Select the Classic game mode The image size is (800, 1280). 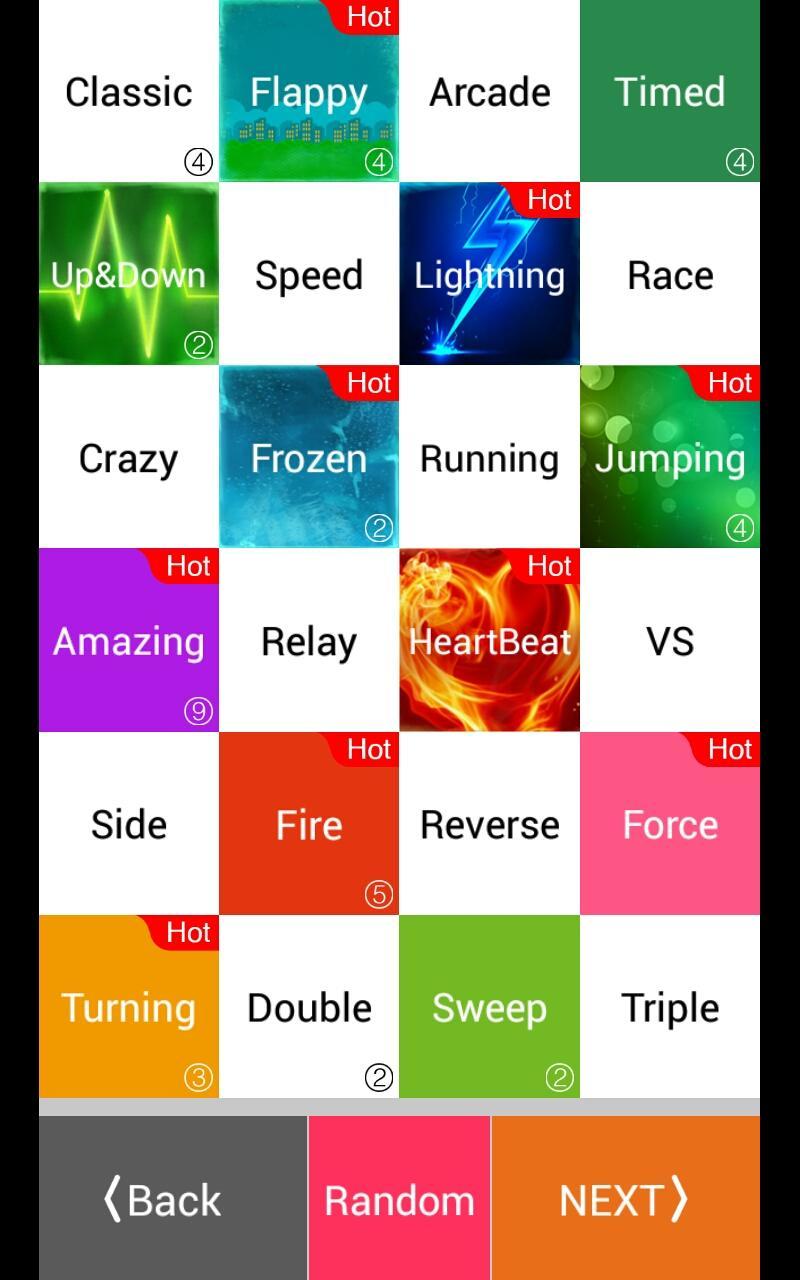(128, 91)
